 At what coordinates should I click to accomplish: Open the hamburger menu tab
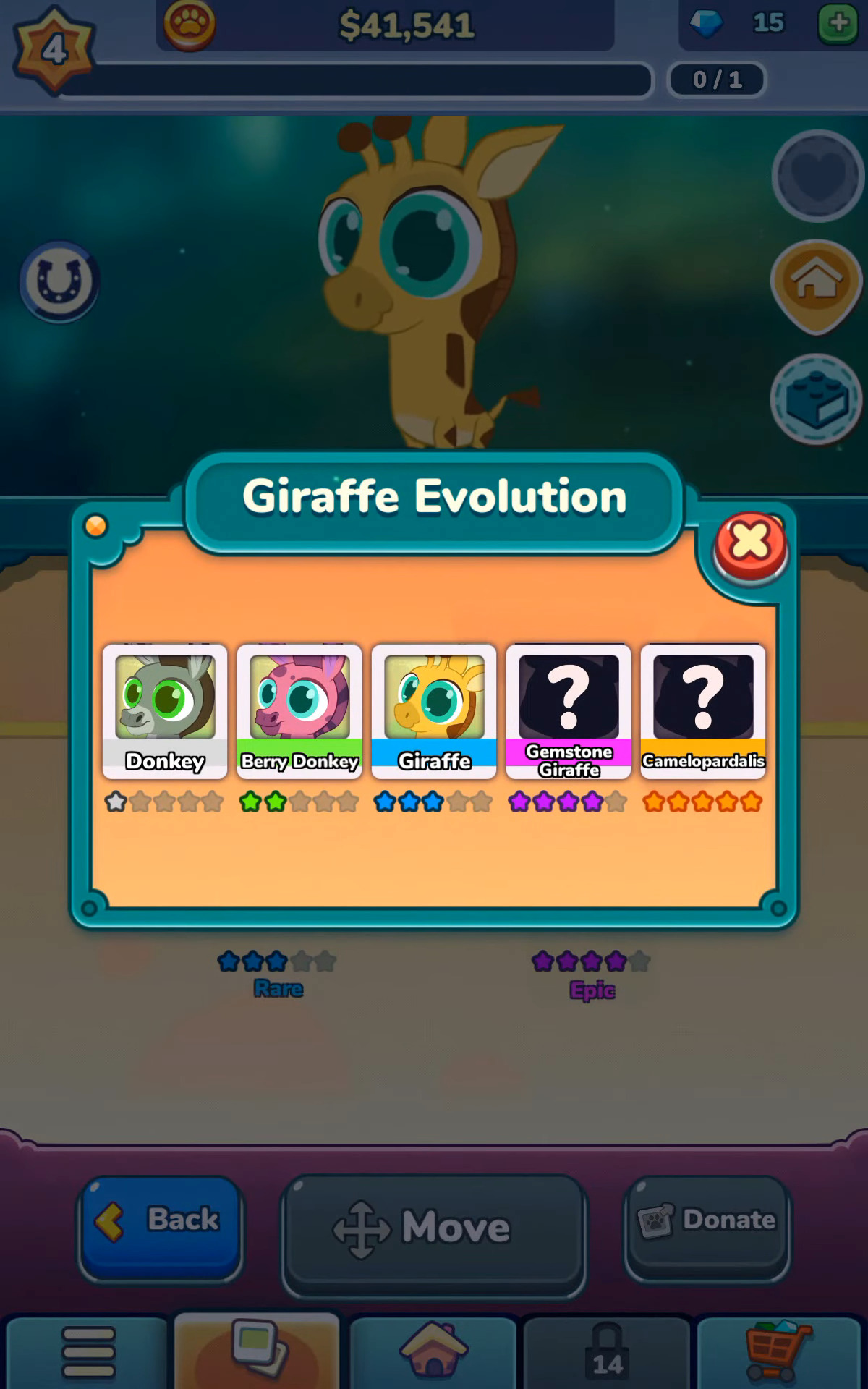coord(87,1352)
